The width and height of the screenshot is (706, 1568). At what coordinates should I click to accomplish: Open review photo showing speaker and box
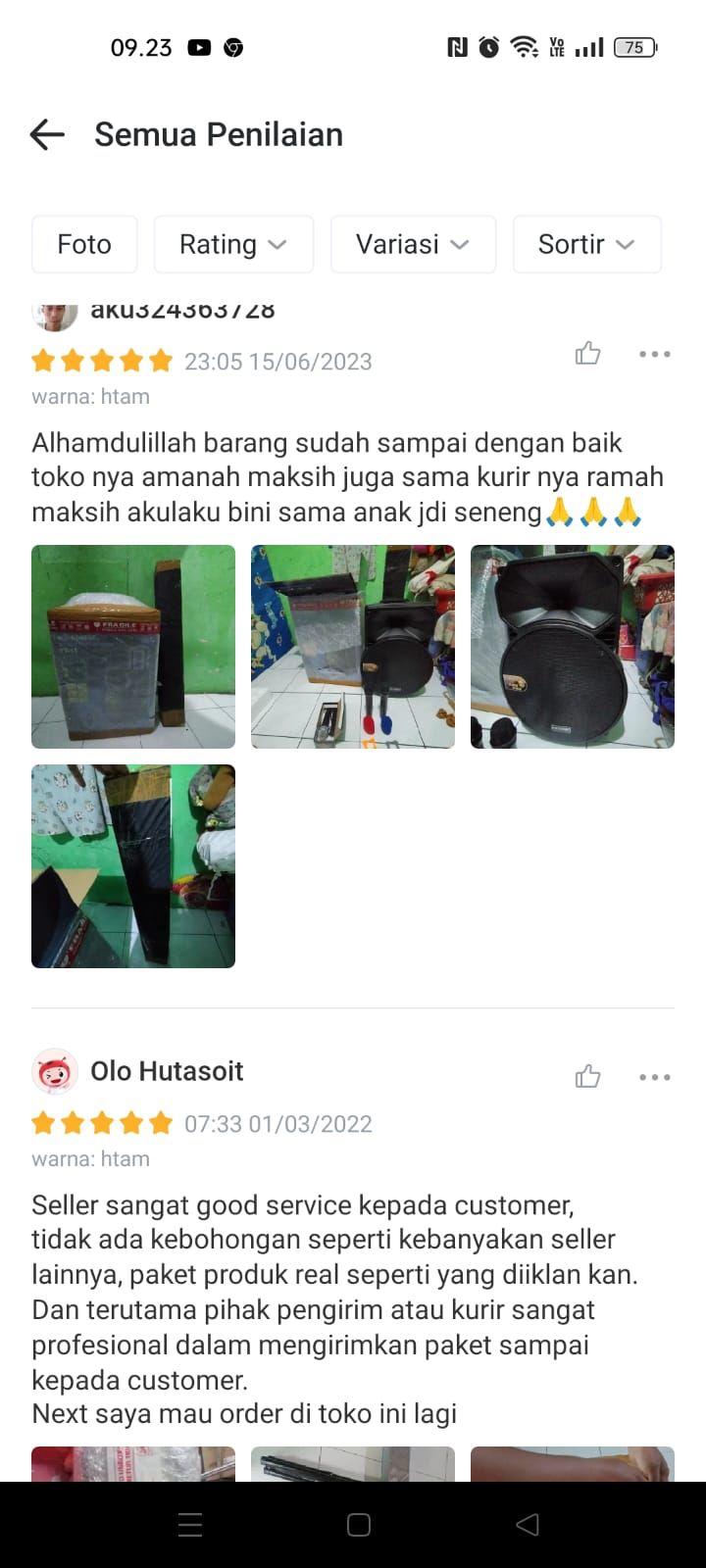tap(353, 647)
